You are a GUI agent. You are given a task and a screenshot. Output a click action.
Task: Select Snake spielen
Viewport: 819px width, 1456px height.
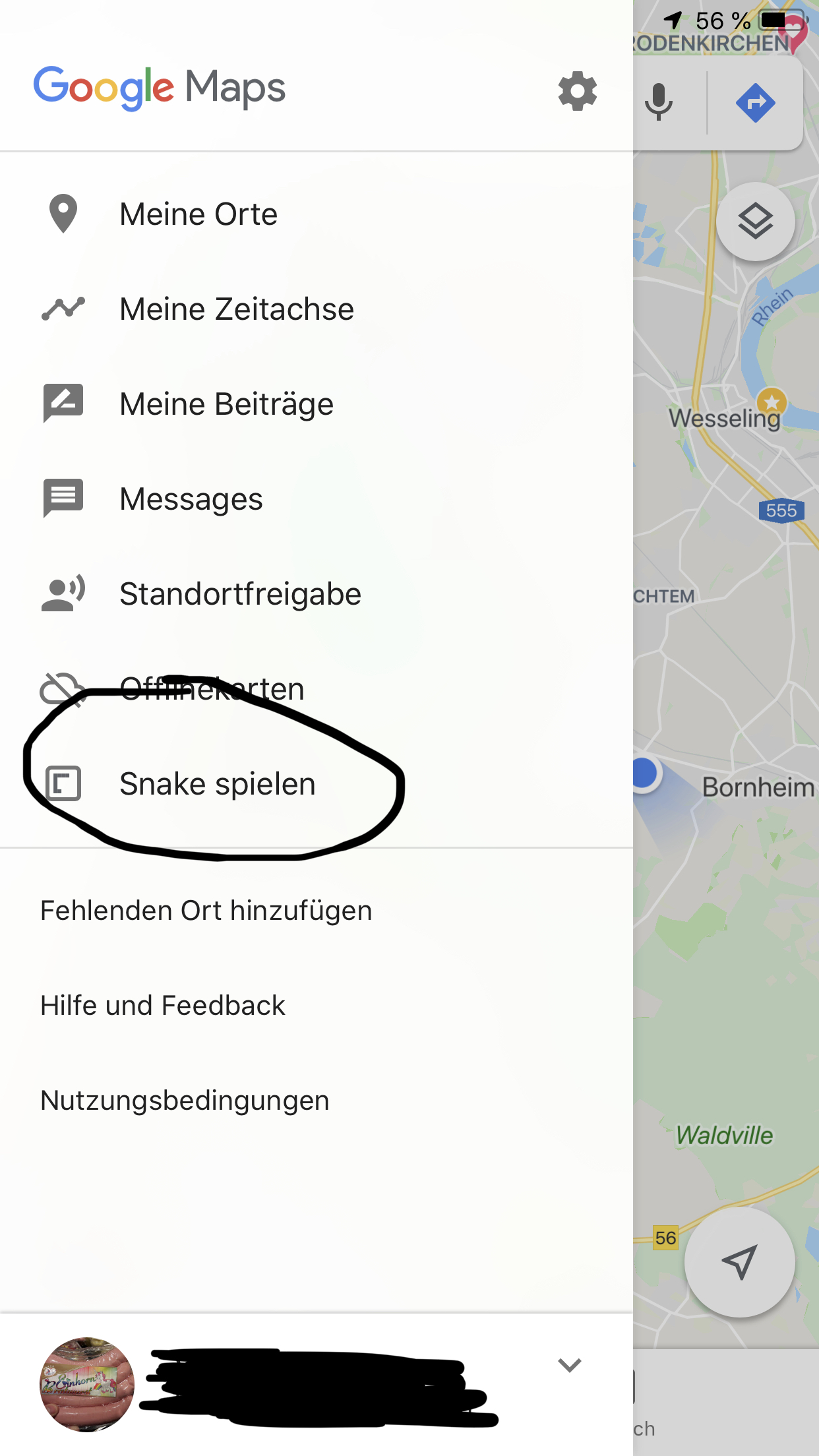pyautogui.click(x=217, y=784)
